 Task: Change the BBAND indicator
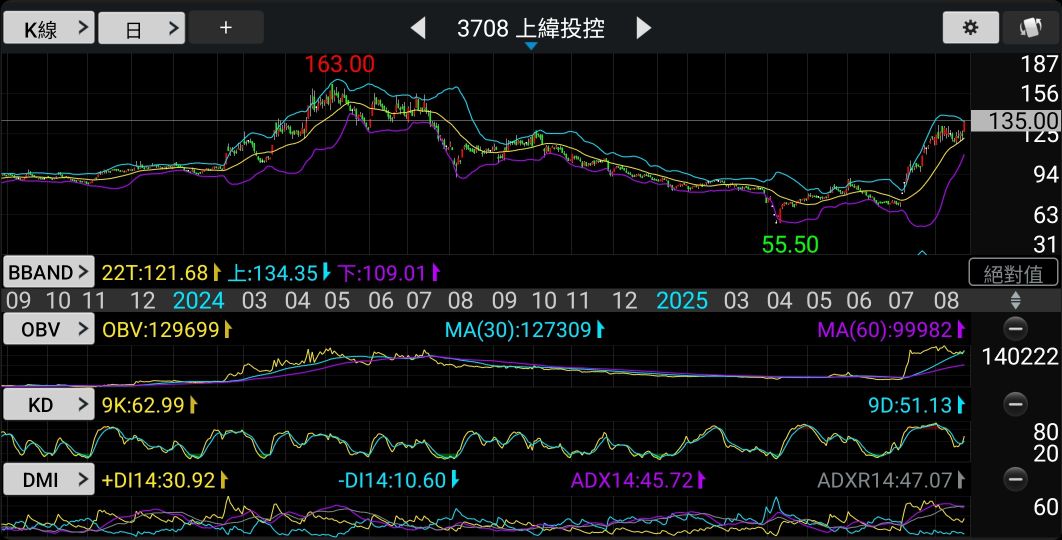pos(48,272)
